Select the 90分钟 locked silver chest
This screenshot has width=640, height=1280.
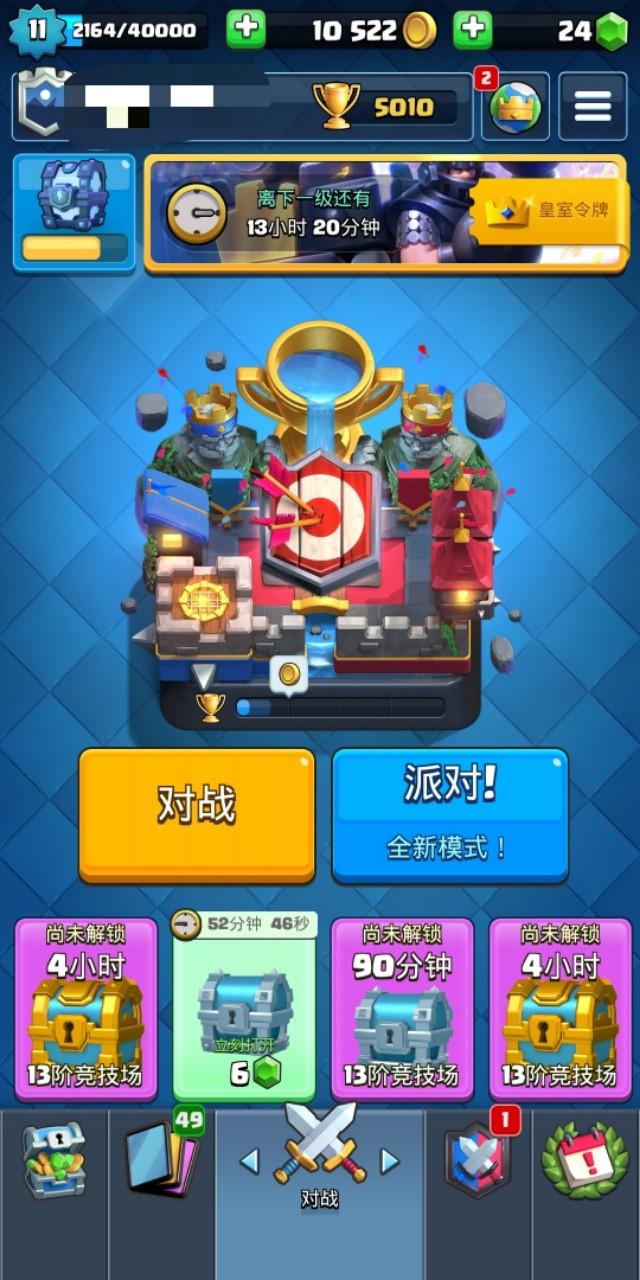coord(402,1007)
